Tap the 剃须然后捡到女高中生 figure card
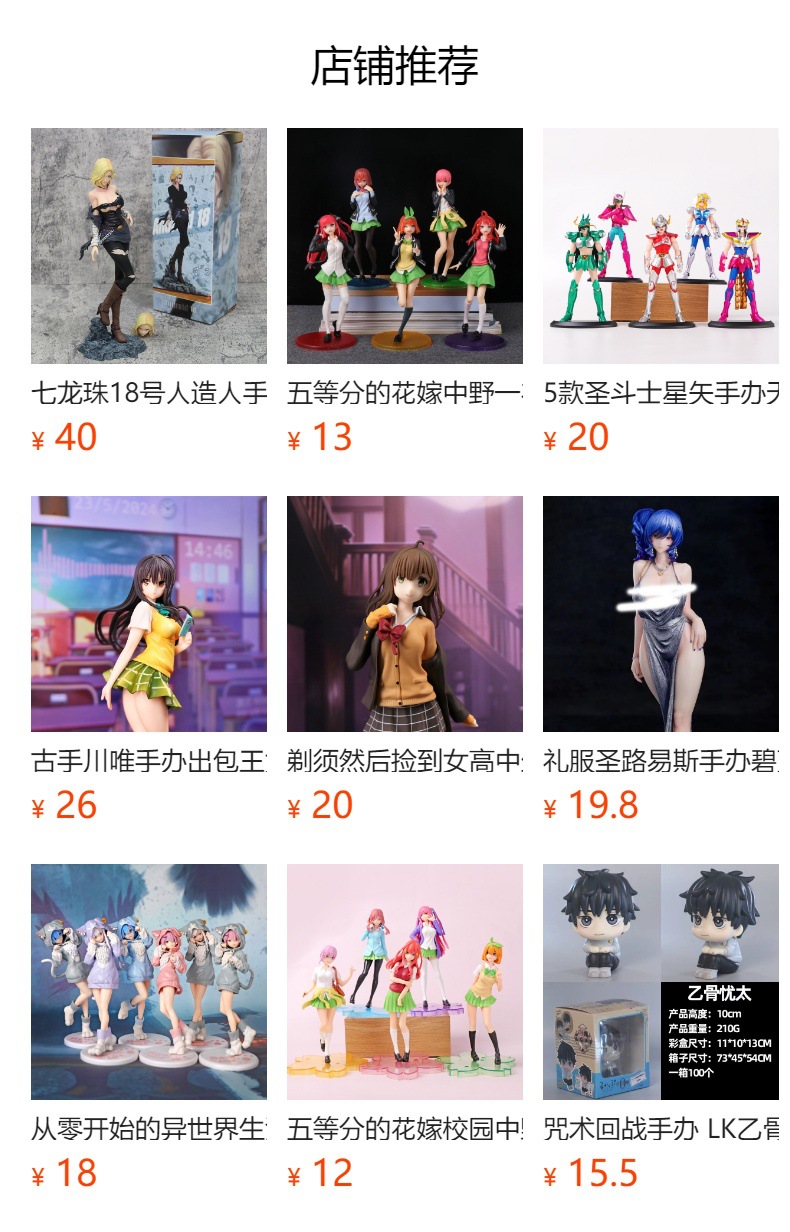Image resolution: width=790 pixels, height=1232 pixels. (405, 614)
